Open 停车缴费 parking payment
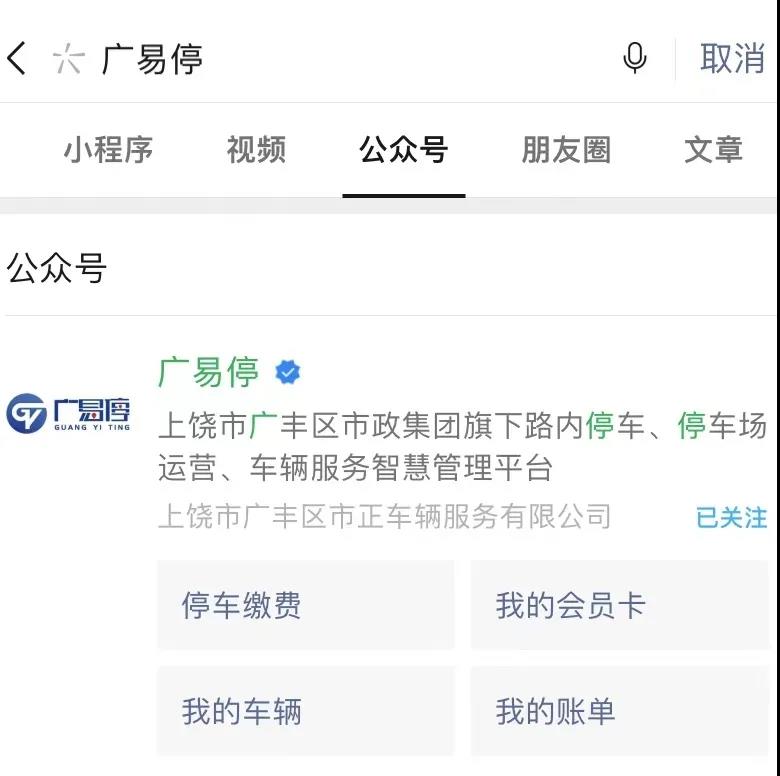Image resolution: width=780 pixels, height=776 pixels. pos(305,605)
